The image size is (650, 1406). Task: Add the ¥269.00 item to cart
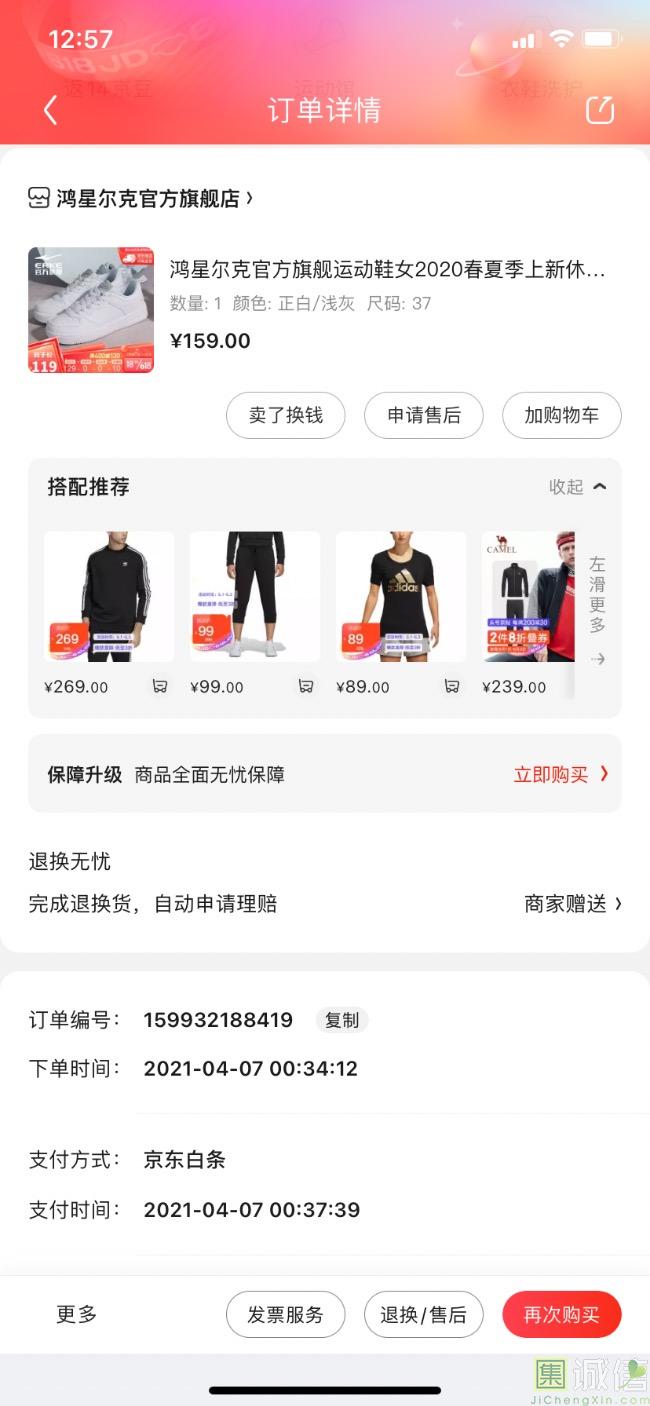pyautogui.click(x=160, y=686)
